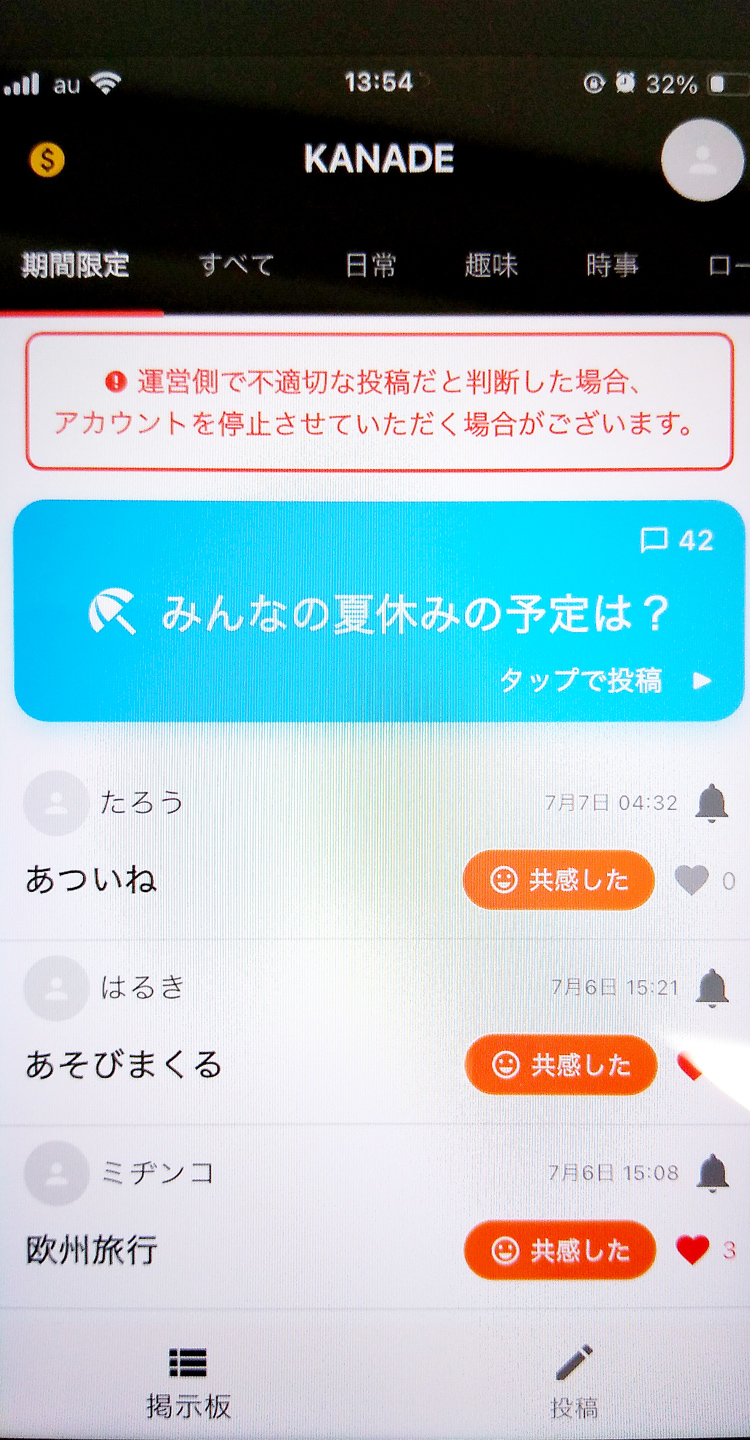Tap 共感した on ミヂンコ's post
The width and height of the screenshot is (750, 1440).
[560, 1250]
